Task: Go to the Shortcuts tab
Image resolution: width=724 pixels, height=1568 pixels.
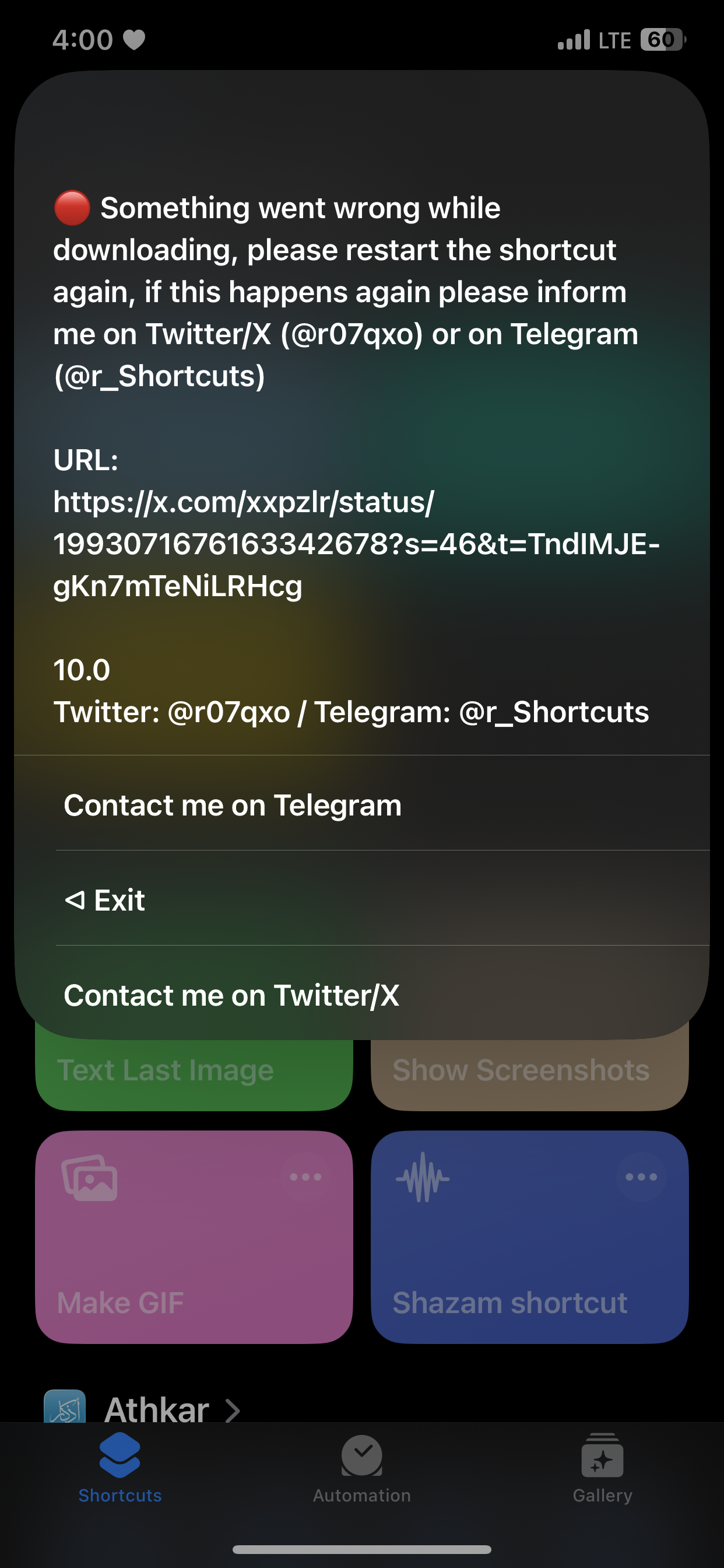Action: point(120,1468)
